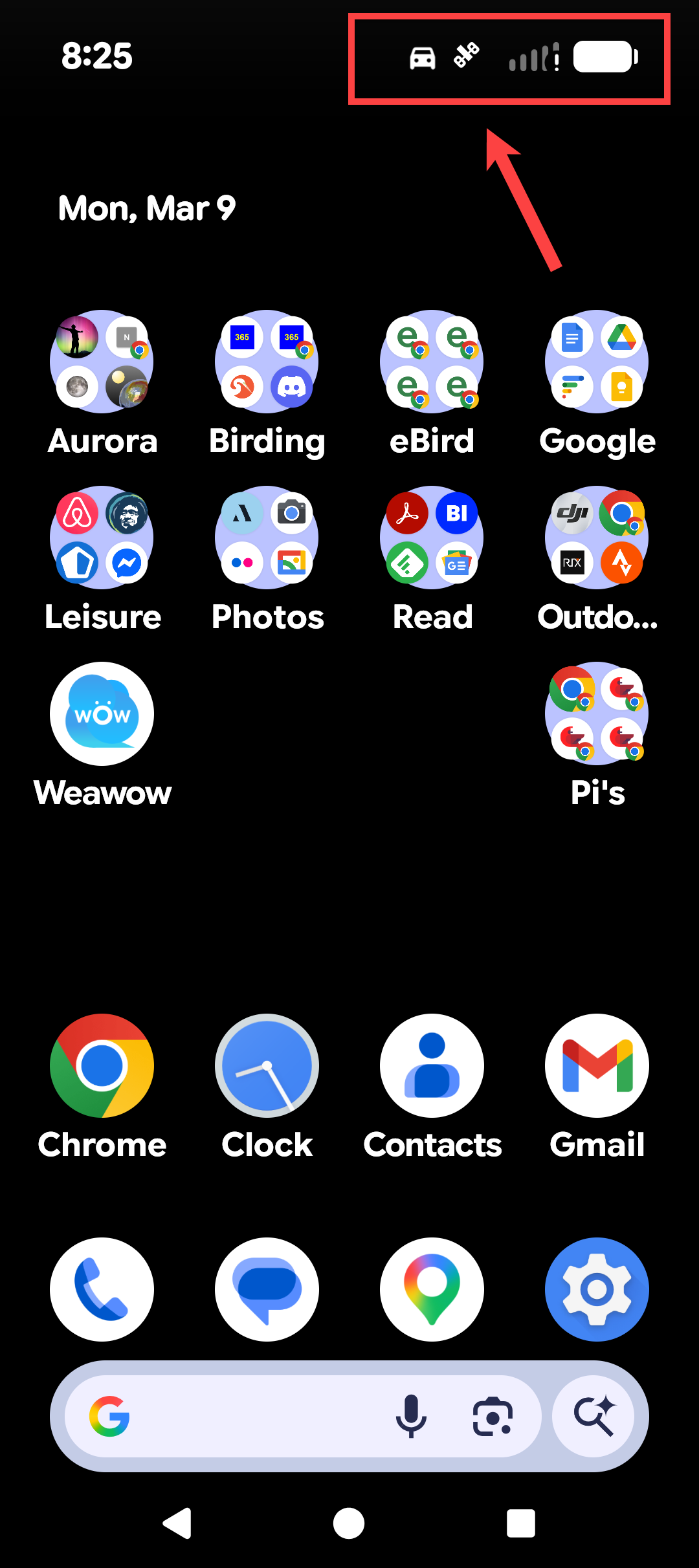Open the eBird folder
The width and height of the screenshot is (699, 1568).
(432, 362)
